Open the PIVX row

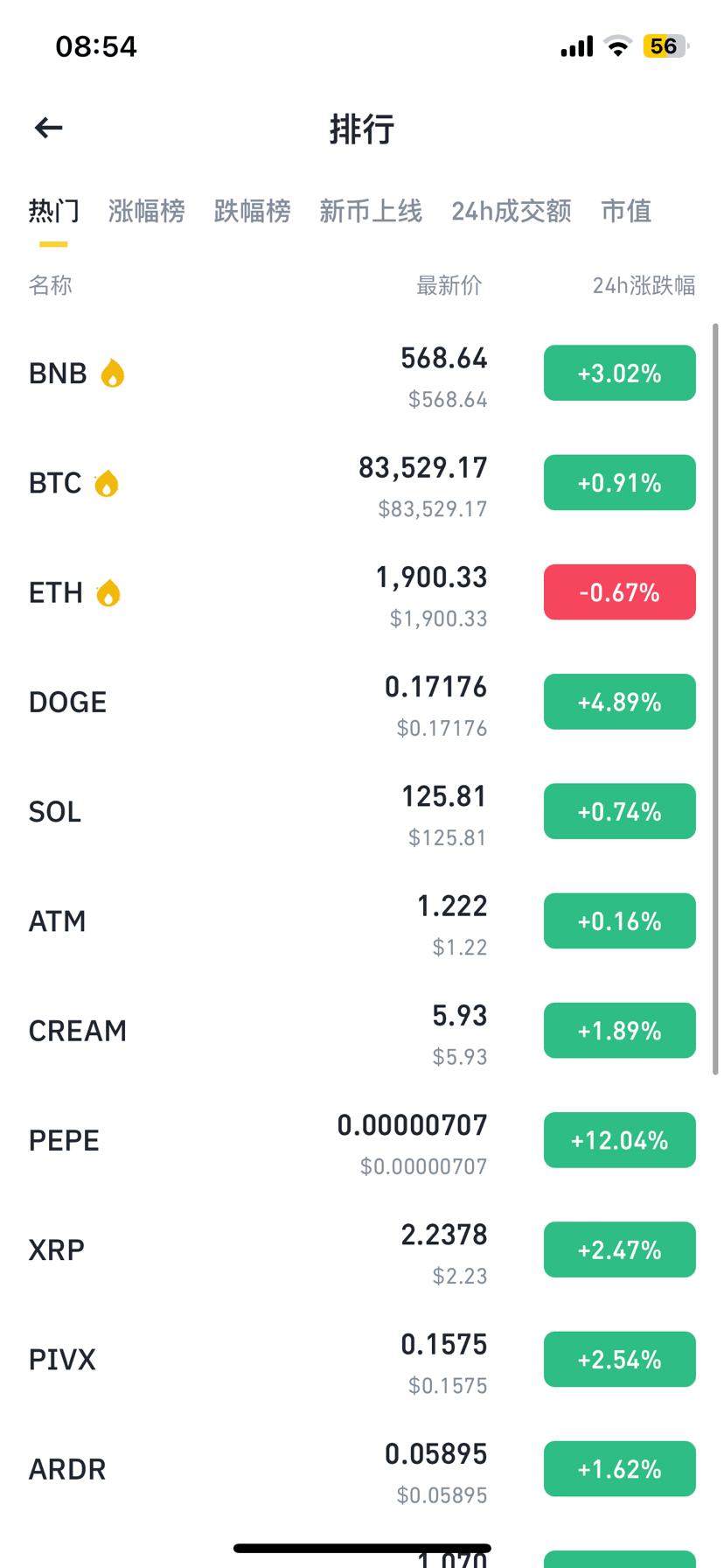coord(362,1360)
